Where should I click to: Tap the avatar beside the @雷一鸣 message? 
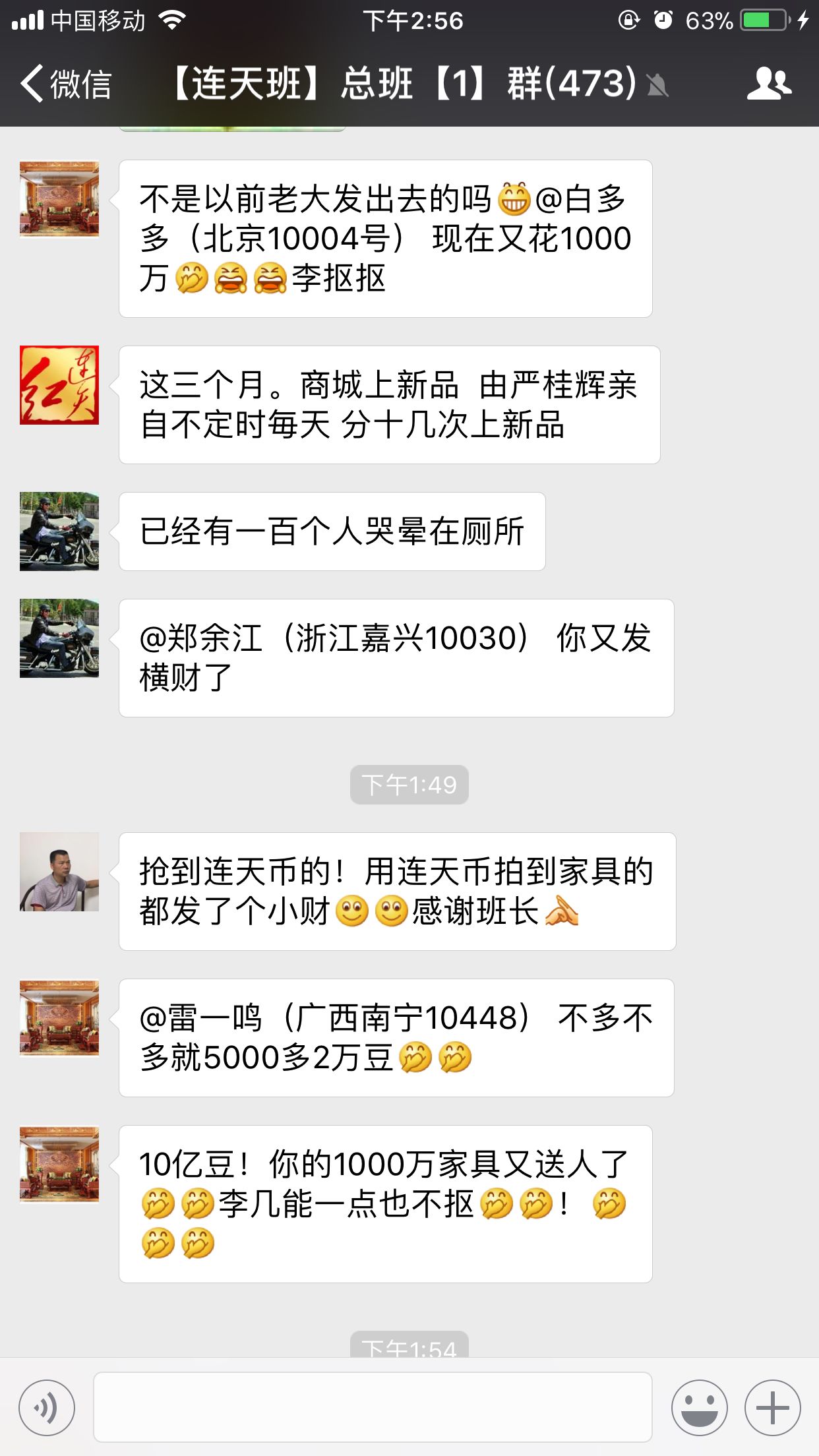pos(59,1018)
